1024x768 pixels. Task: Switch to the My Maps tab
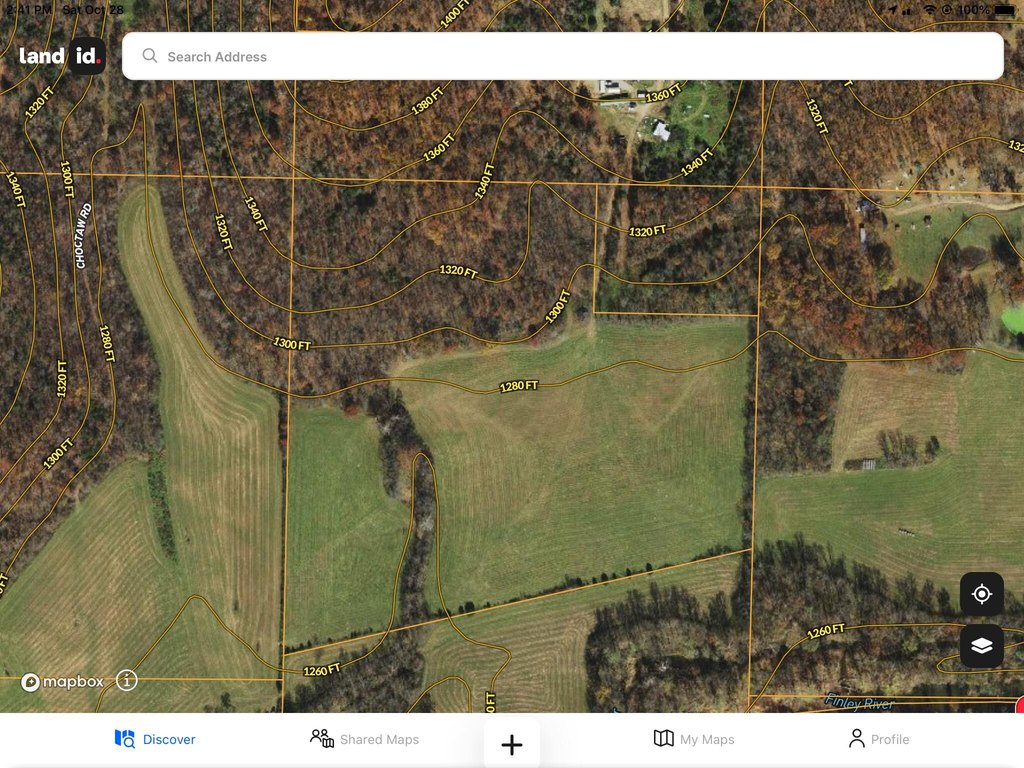point(693,739)
